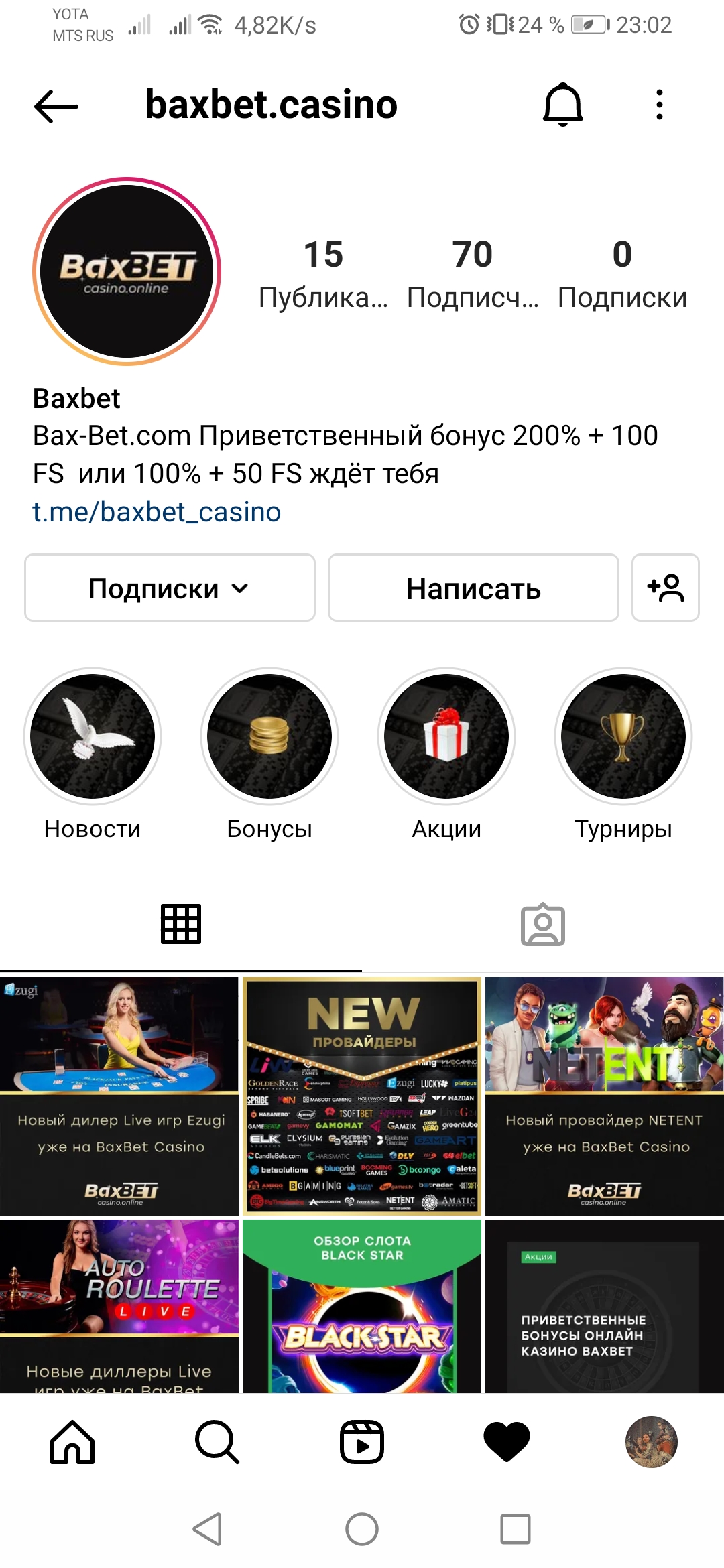Open the Ezugi live dealer post
This screenshot has width=724, height=1568.
point(119,1096)
